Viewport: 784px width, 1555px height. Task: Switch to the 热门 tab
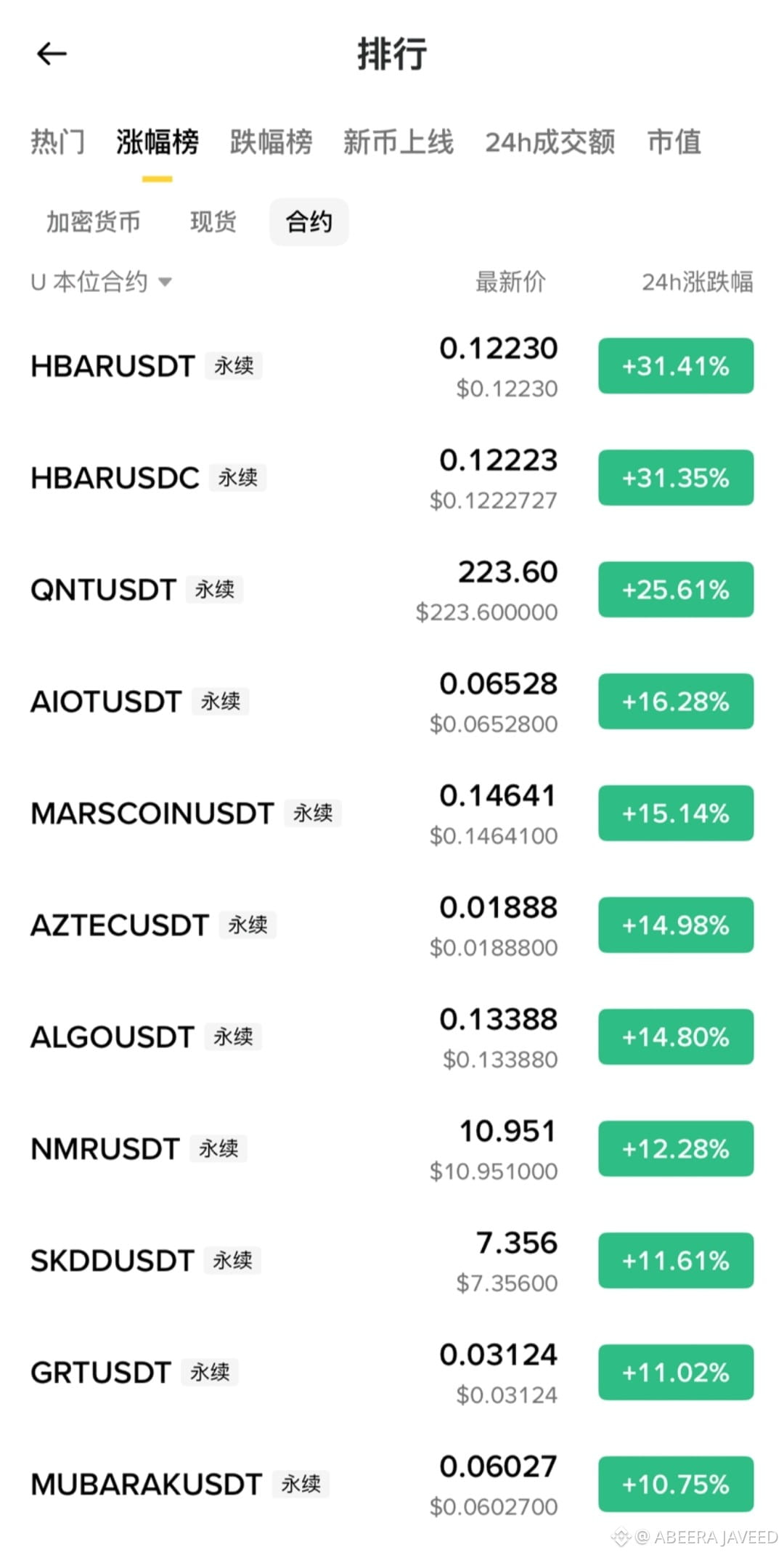tap(58, 142)
